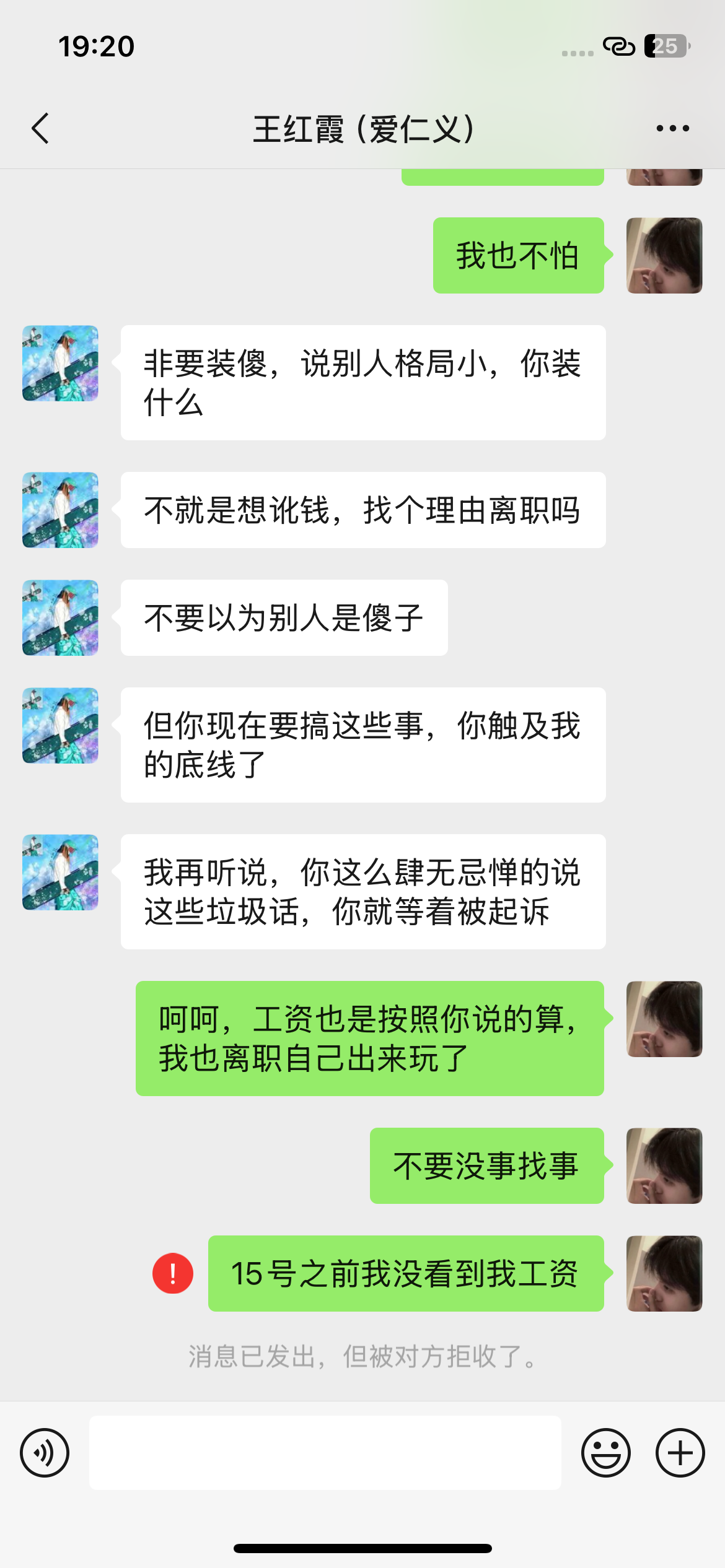Screen dimensions: 725x1568
Task: Tap the red resend failed message icon
Action: tap(173, 1273)
